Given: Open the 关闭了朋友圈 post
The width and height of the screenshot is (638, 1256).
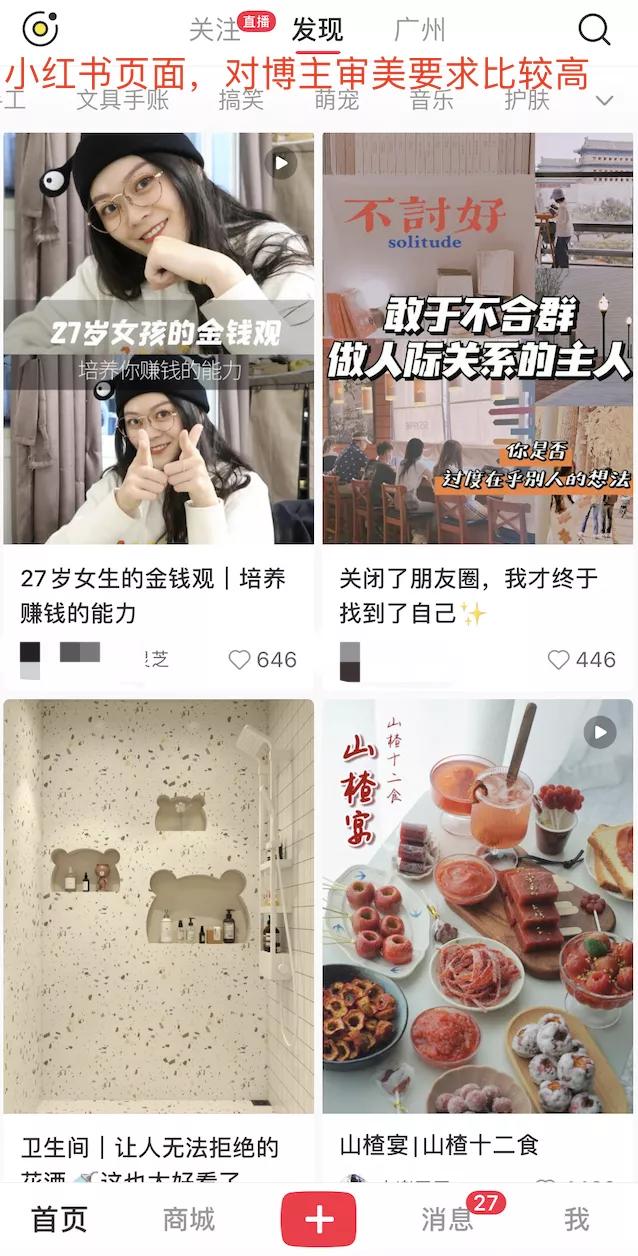Looking at the screenshot, I should click(477, 340).
